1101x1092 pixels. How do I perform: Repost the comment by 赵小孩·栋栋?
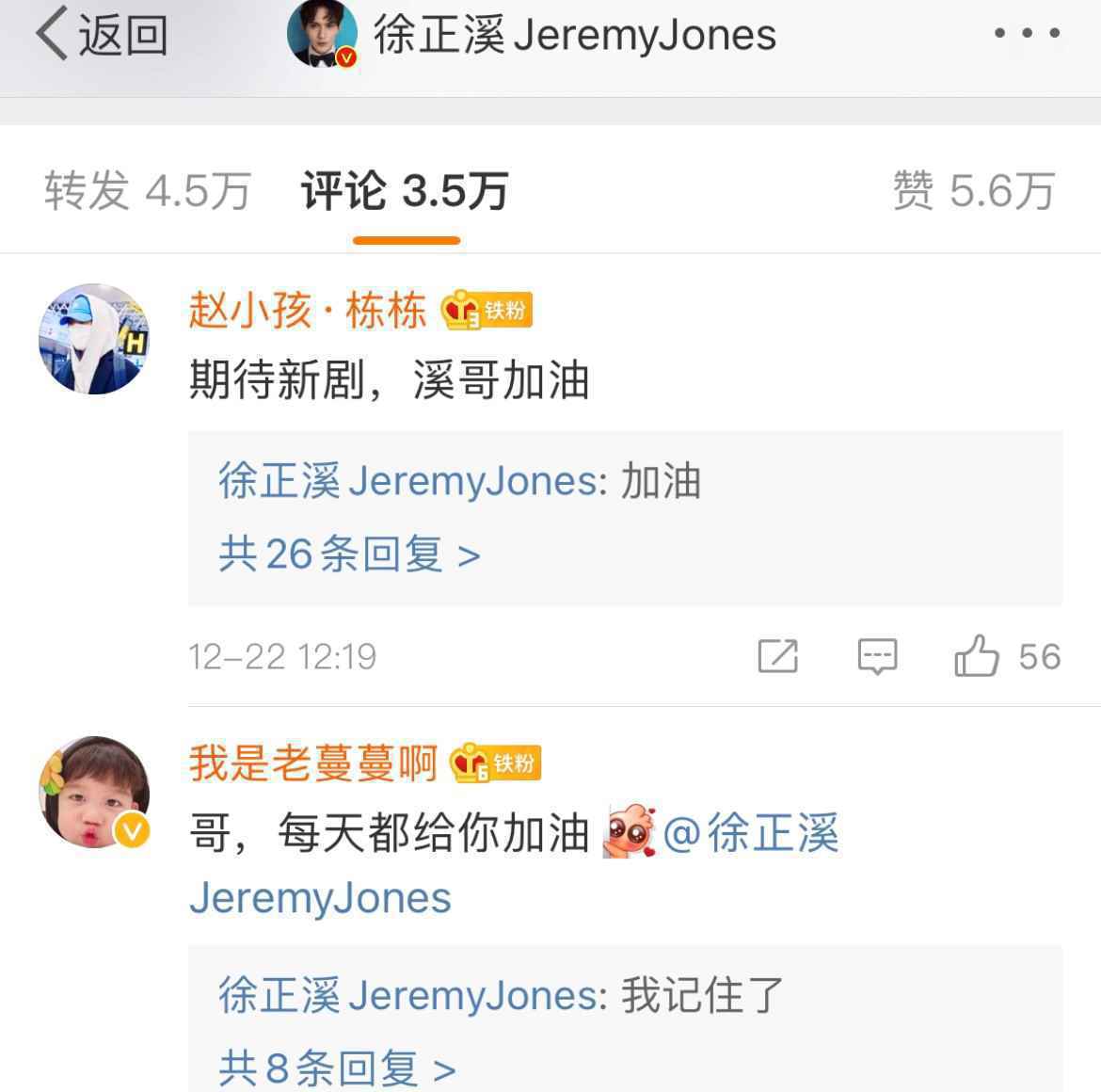(x=778, y=656)
